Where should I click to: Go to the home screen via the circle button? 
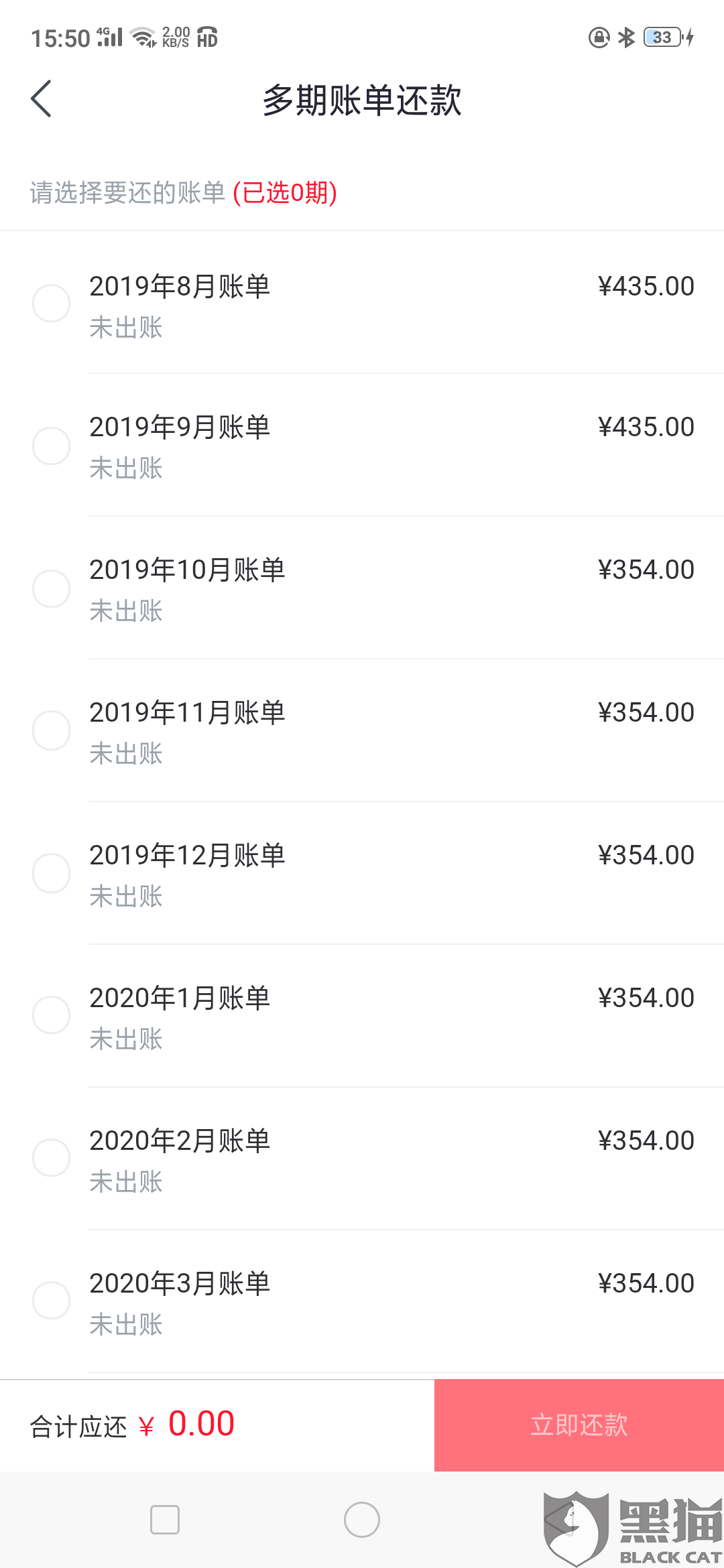click(x=362, y=1520)
